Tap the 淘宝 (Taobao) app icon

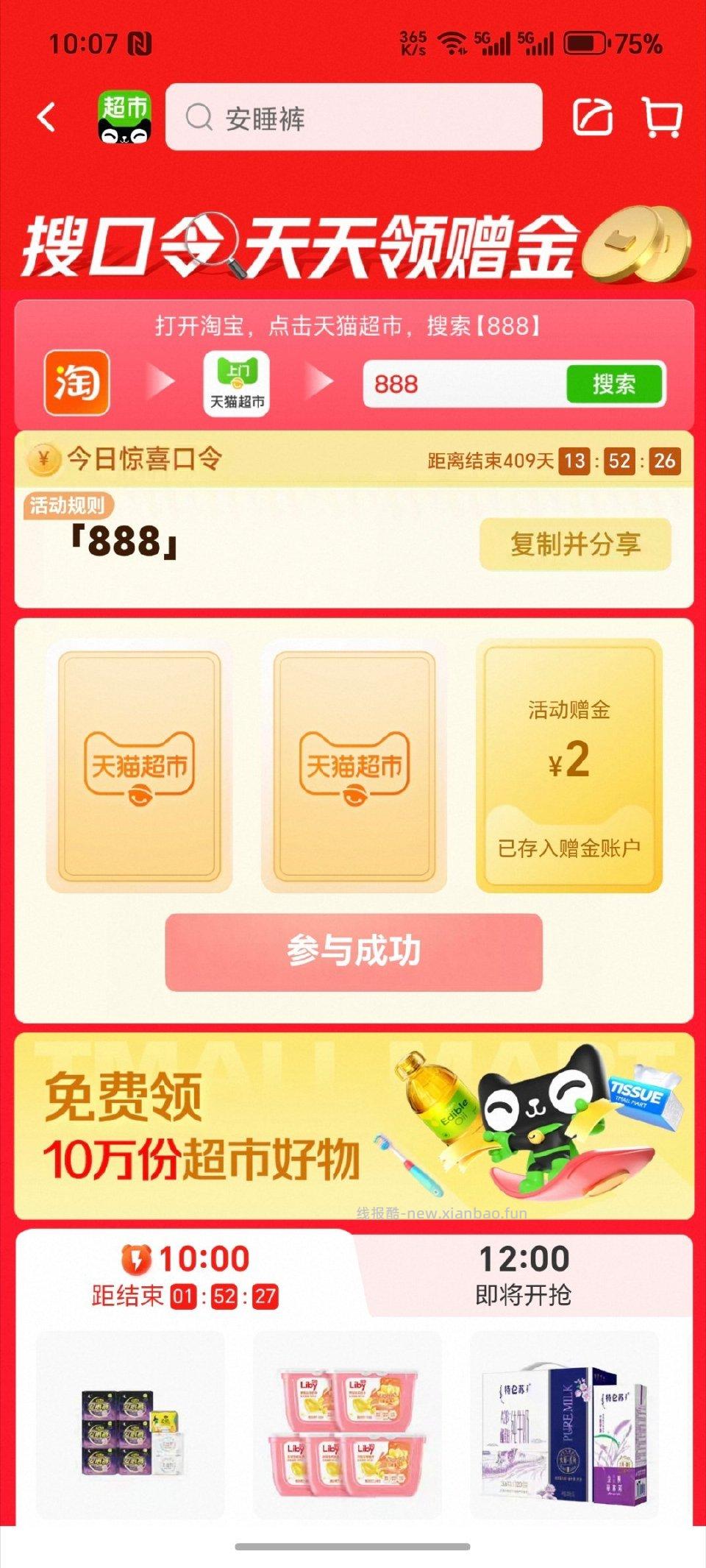[76, 383]
